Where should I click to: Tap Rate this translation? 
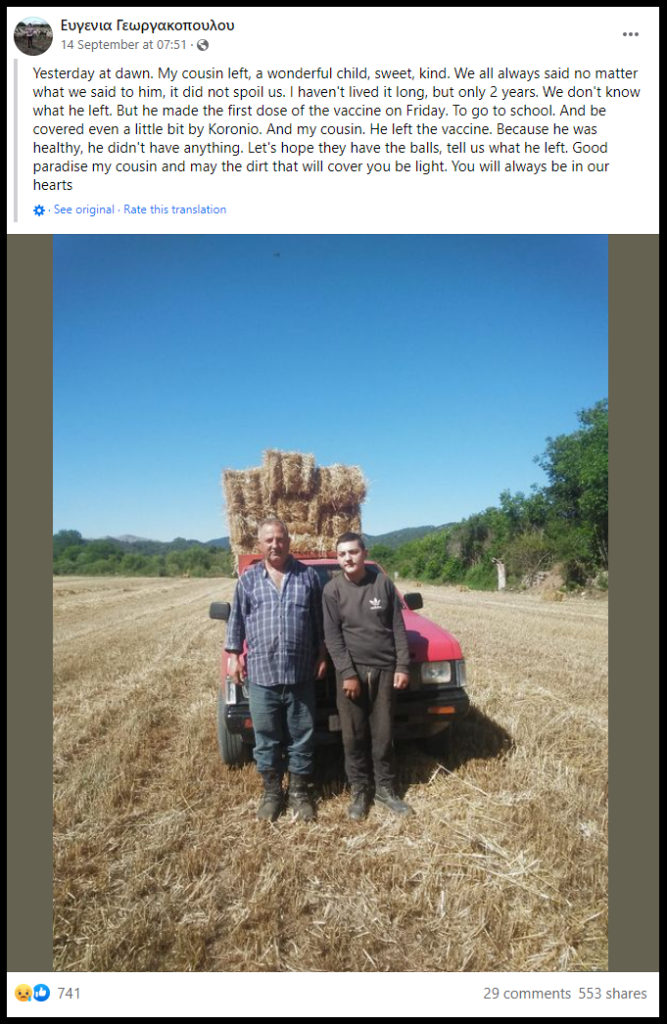pos(175,210)
